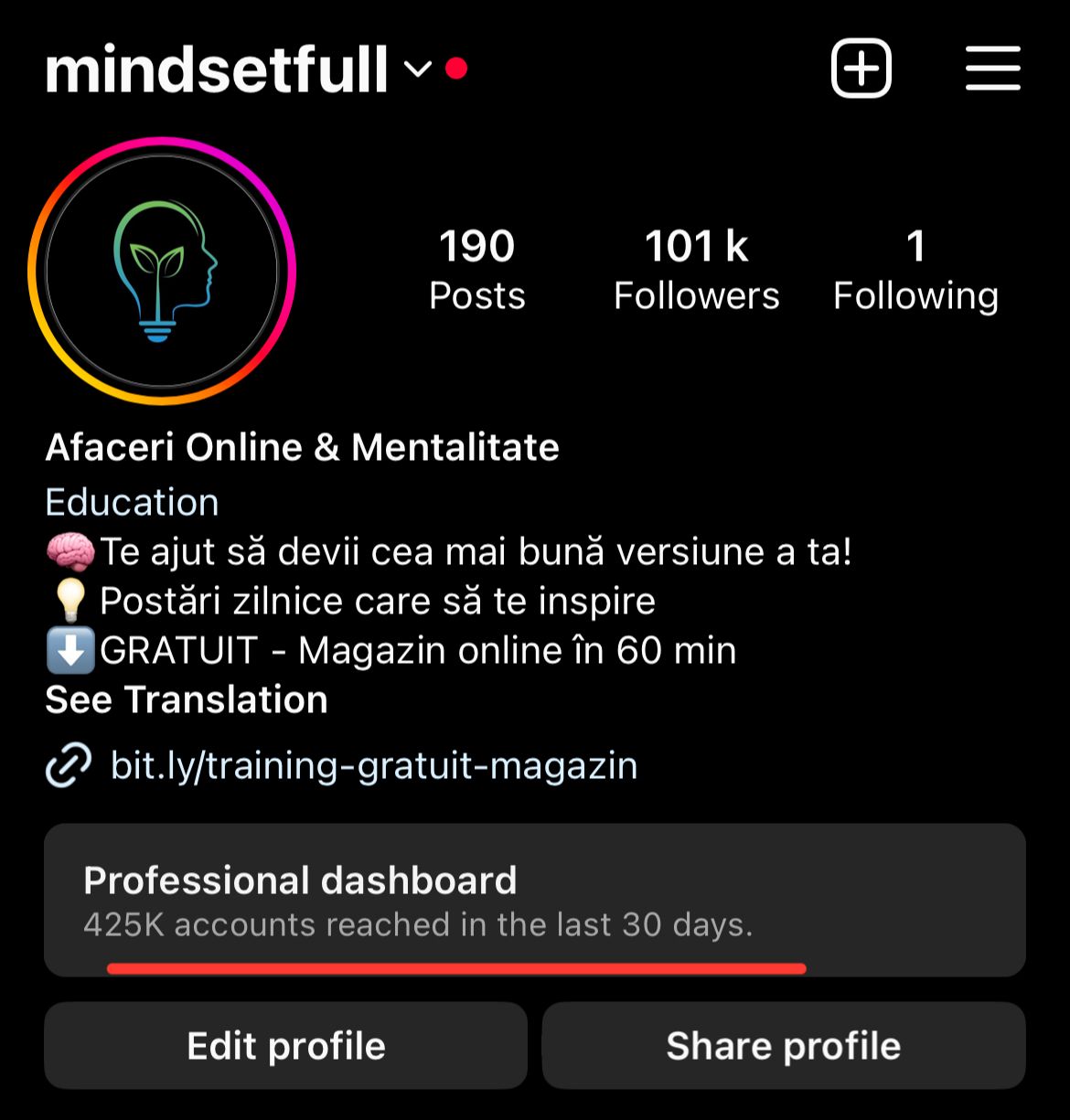View the profile picture story
Screen dimensions: 1070x1120
coord(162,272)
